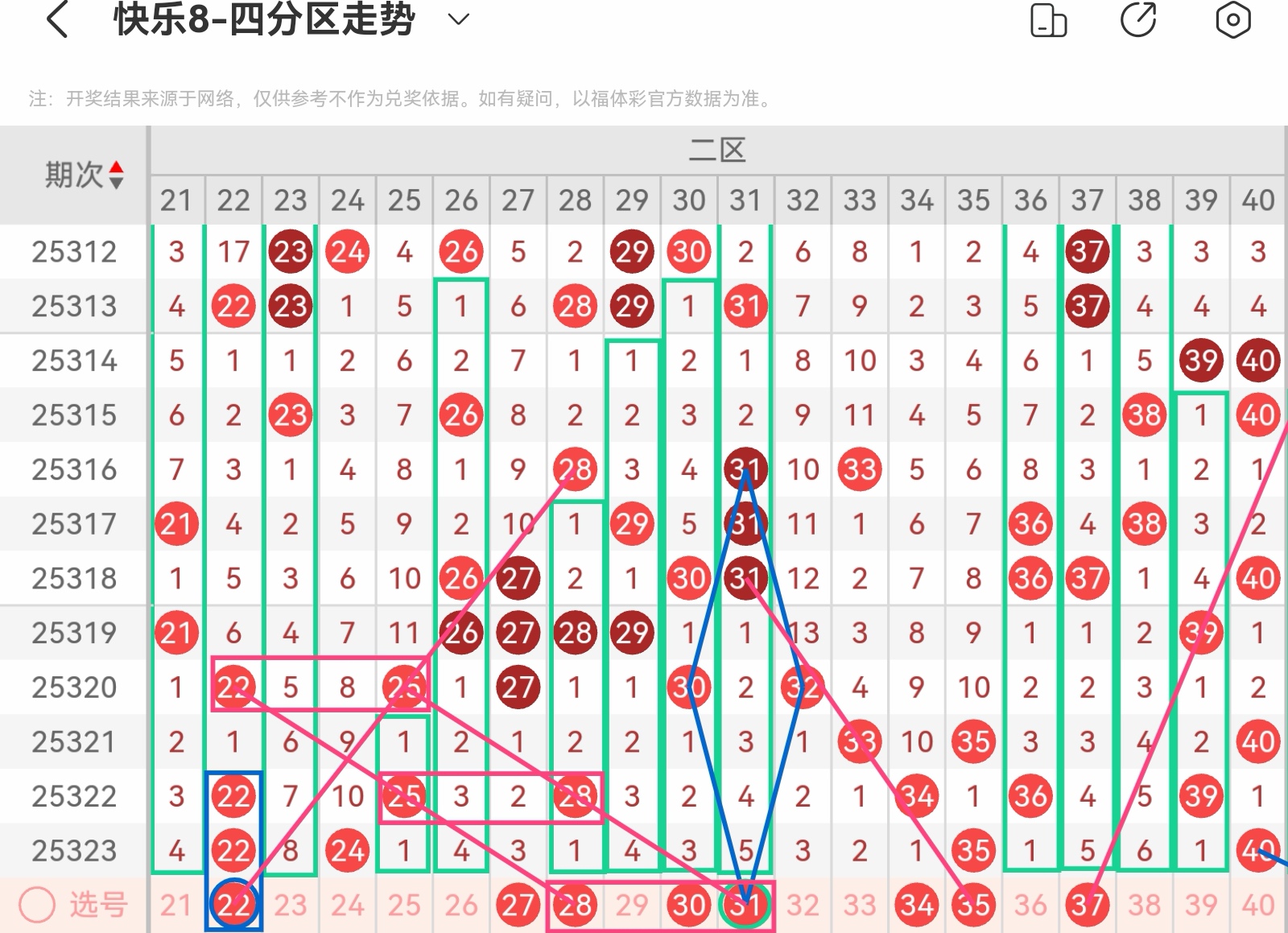Deselect number 27 in the 选号 row

pos(518,906)
